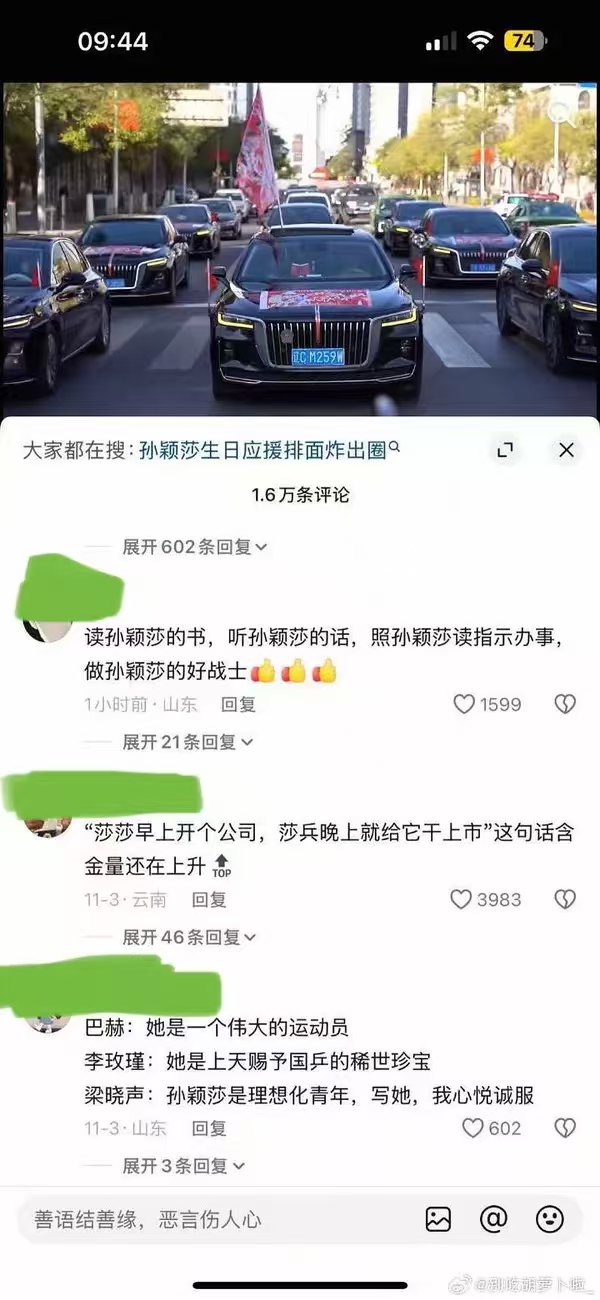Like the comment with 3983 likes
This screenshot has height=1300, width=600.
coord(461,899)
